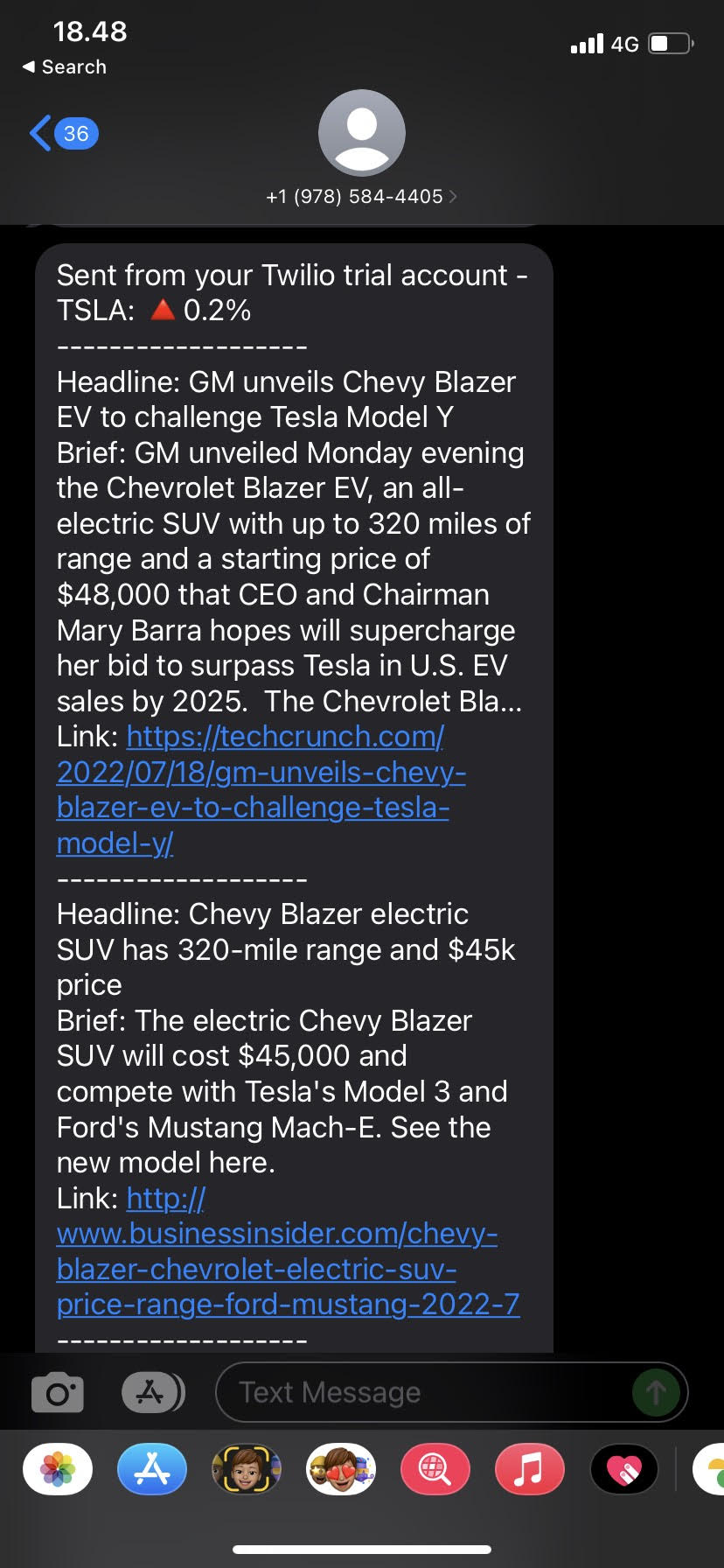The width and height of the screenshot is (724, 1568).
Task: Open contact details for +1 (978) 584-4405
Action: 360,196
